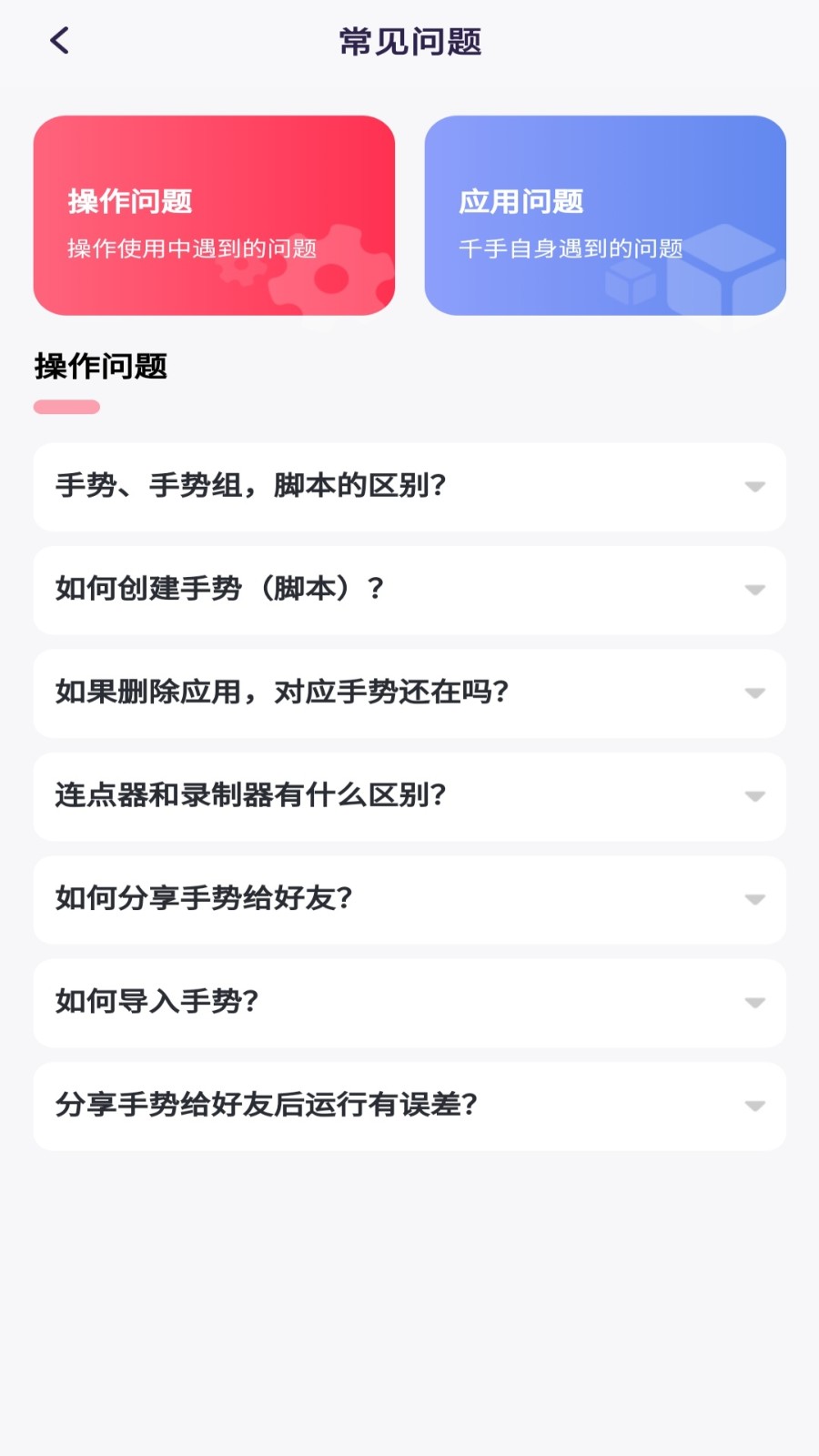Expand the 如何创建手势（脚本） question
Viewport: 819px width, 1456px height.
tap(409, 590)
